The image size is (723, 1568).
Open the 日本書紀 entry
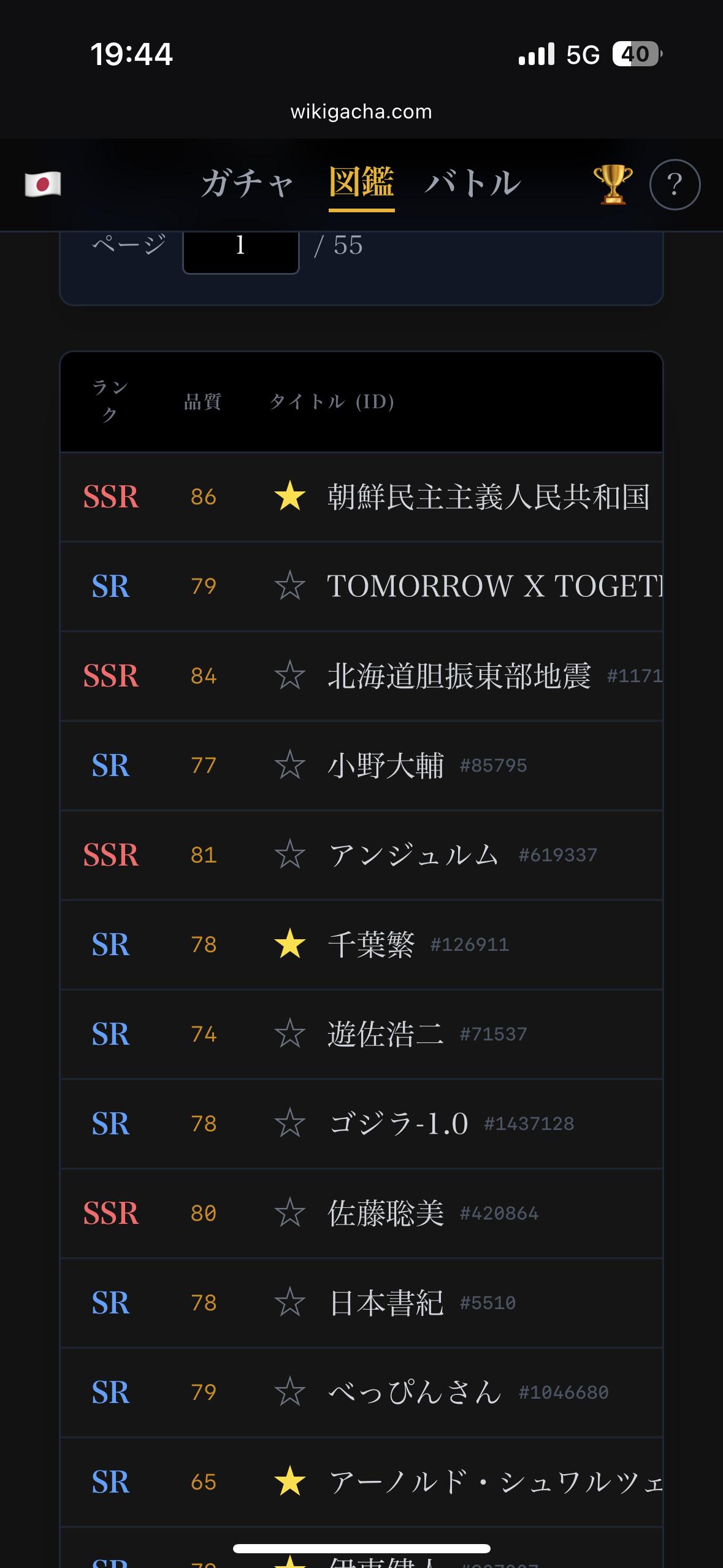click(386, 1303)
